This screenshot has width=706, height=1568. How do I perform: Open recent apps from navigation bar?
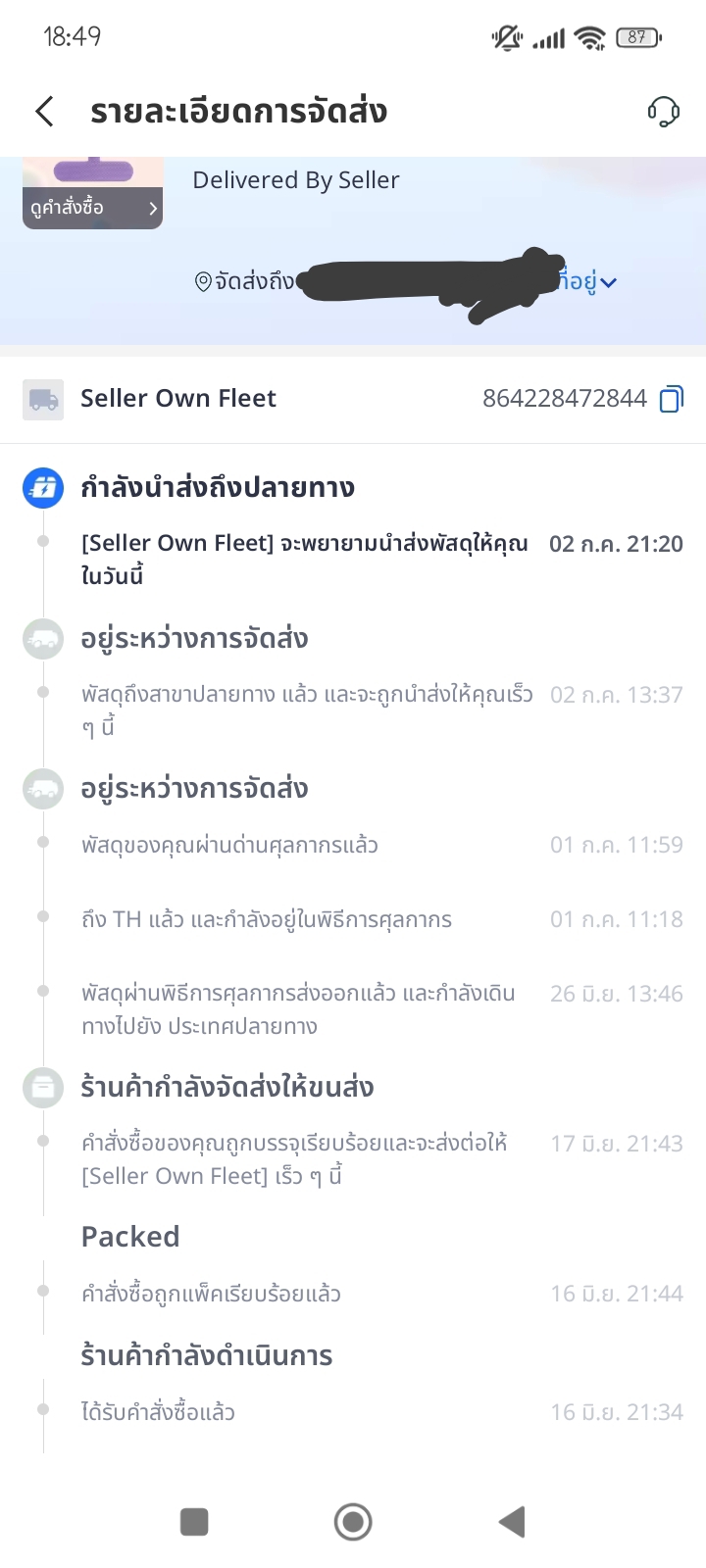click(x=194, y=1522)
